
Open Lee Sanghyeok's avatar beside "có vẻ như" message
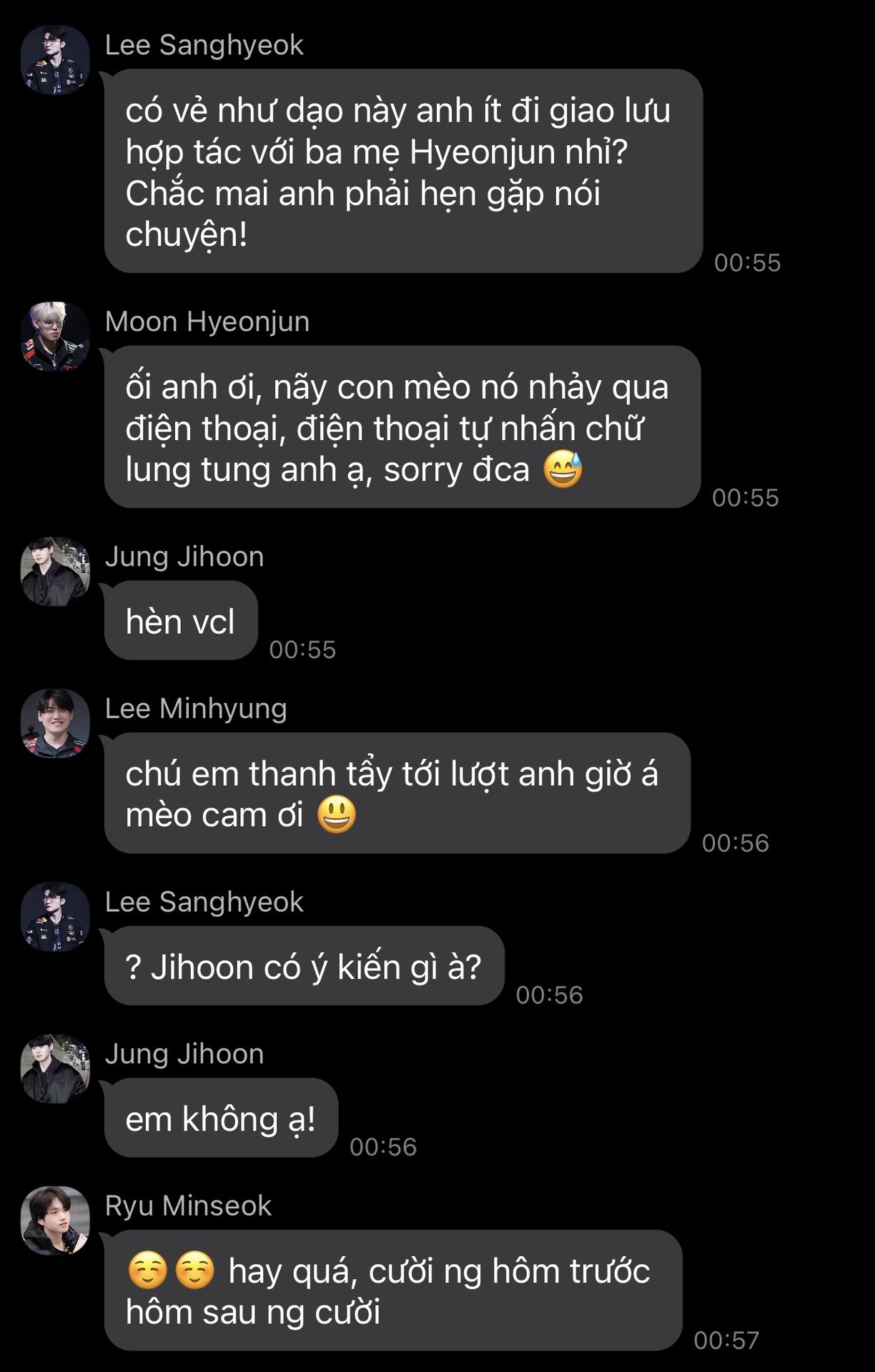click(x=55, y=60)
